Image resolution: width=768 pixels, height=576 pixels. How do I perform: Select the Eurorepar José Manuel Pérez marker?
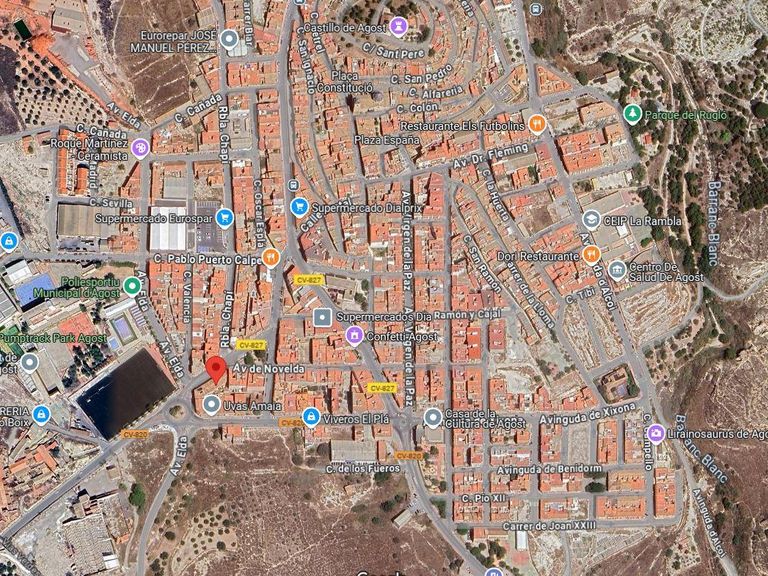pyautogui.click(x=229, y=40)
